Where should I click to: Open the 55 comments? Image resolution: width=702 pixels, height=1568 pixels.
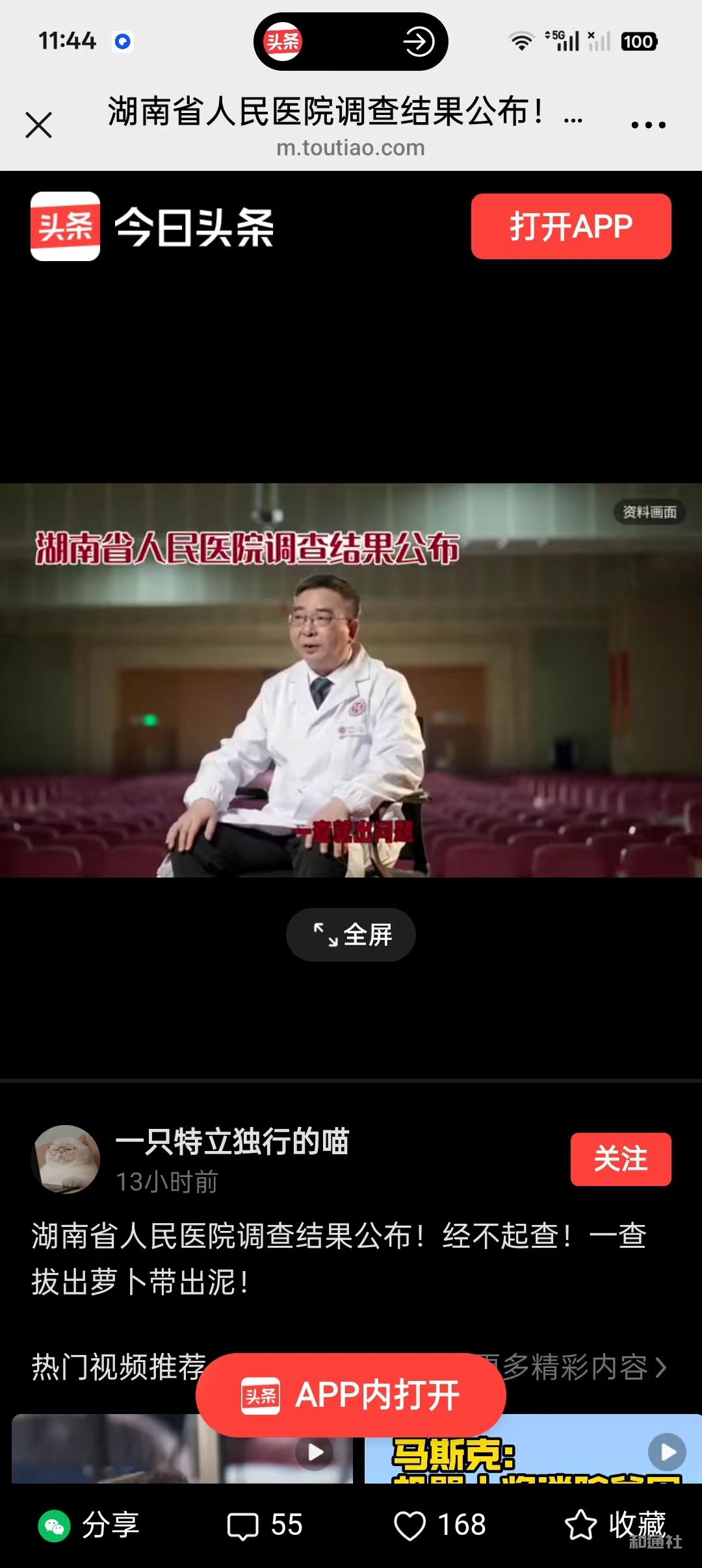click(x=265, y=1525)
